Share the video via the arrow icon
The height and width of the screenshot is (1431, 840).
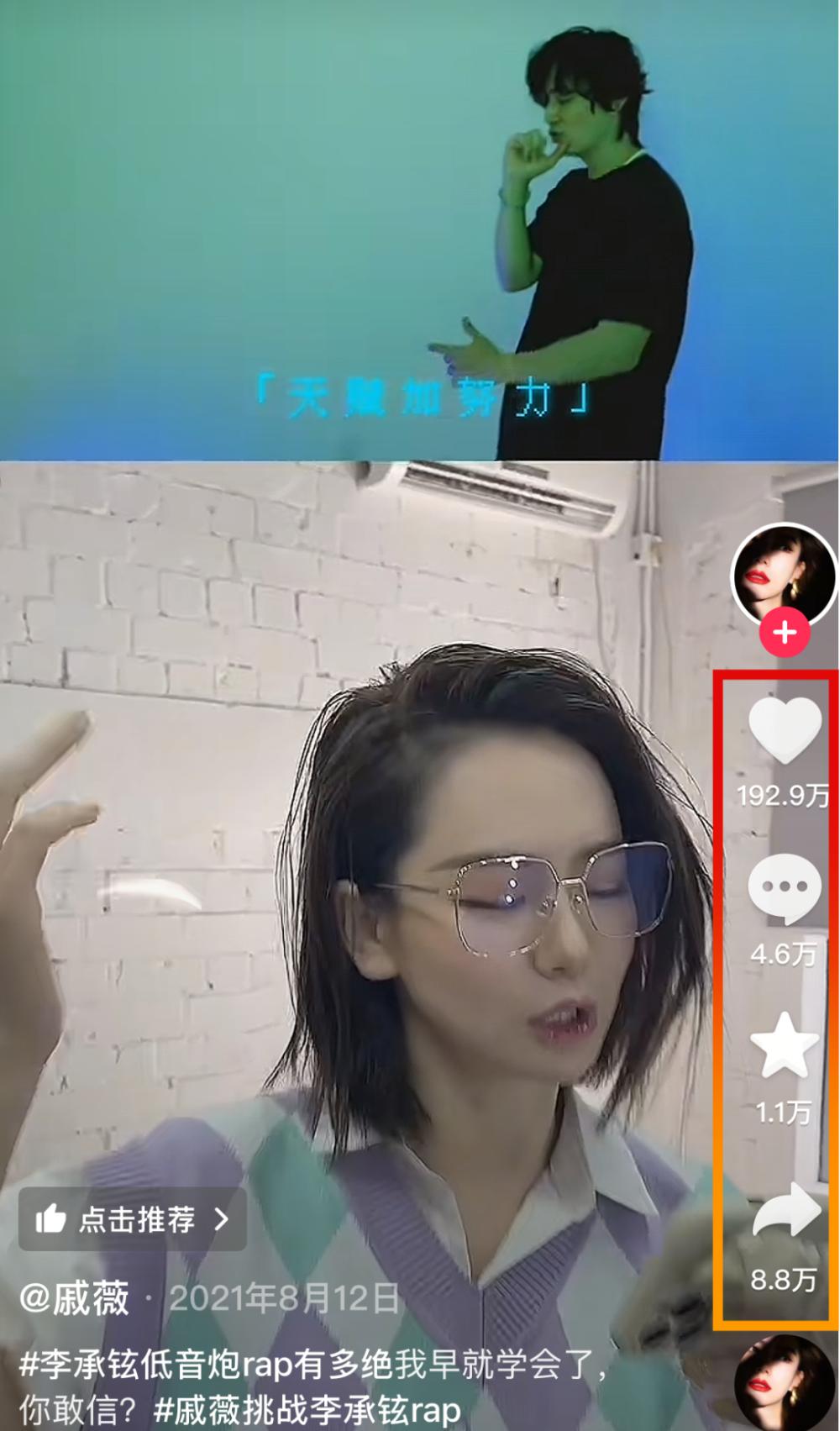click(x=785, y=1210)
